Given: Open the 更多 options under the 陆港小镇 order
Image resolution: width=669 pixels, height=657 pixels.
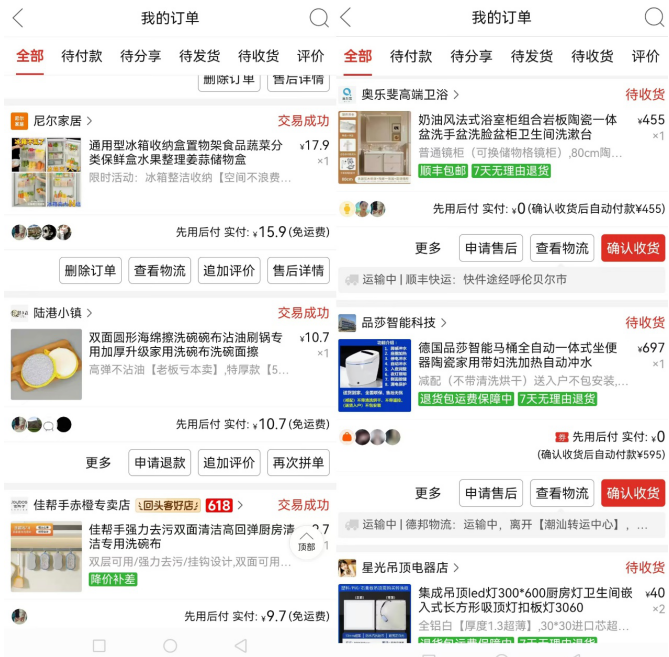Looking at the screenshot, I should coord(98,463).
